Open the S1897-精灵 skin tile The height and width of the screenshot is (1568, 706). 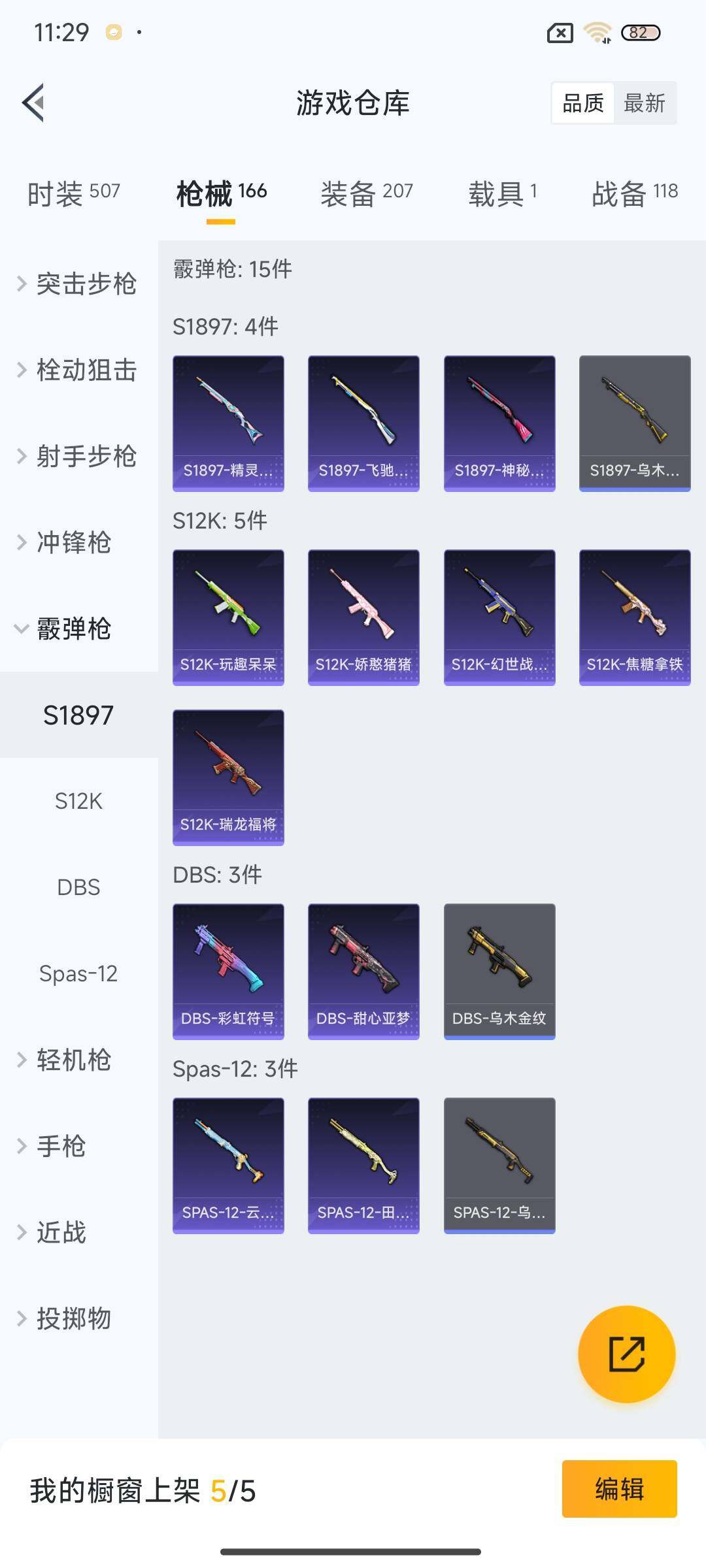click(x=228, y=423)
